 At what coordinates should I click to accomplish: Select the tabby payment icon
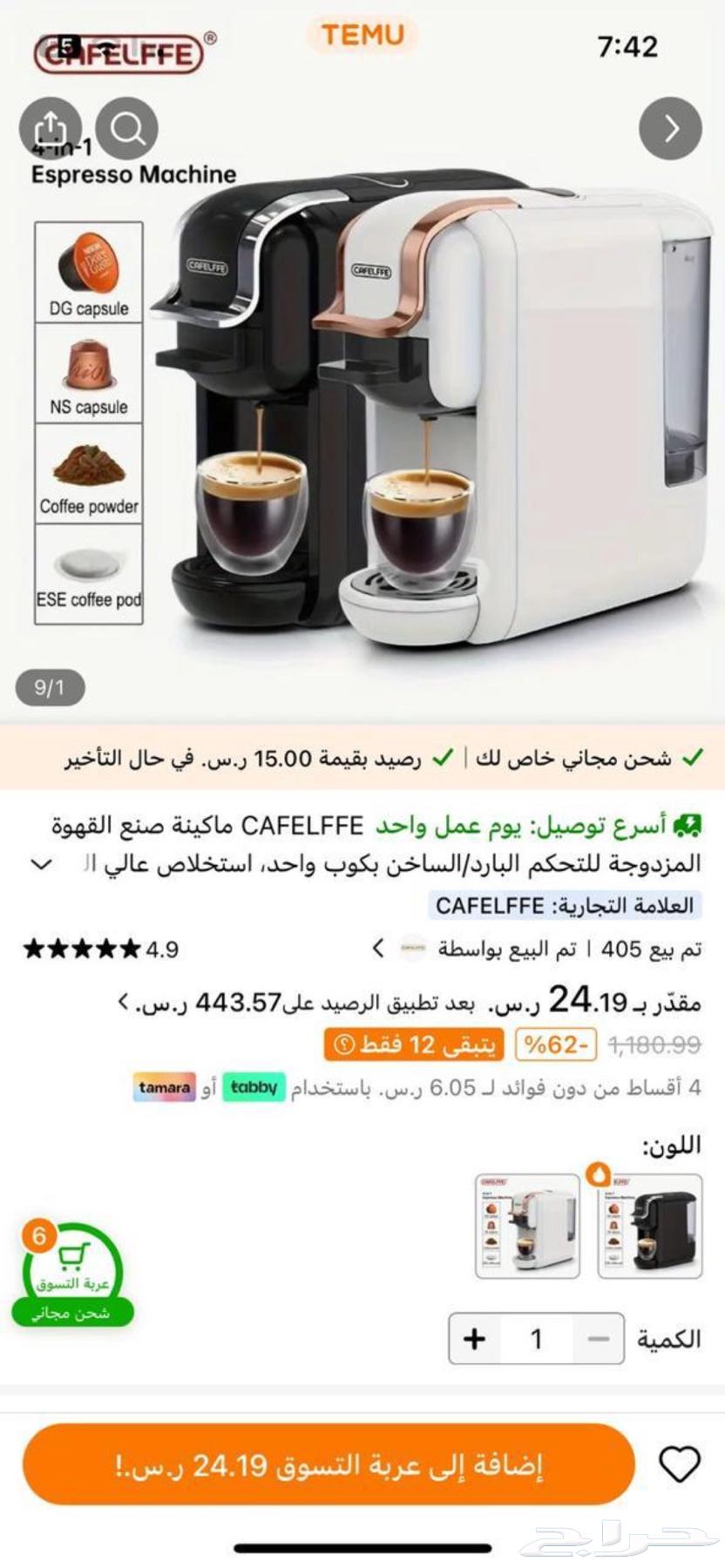[x=254, y=1089]
